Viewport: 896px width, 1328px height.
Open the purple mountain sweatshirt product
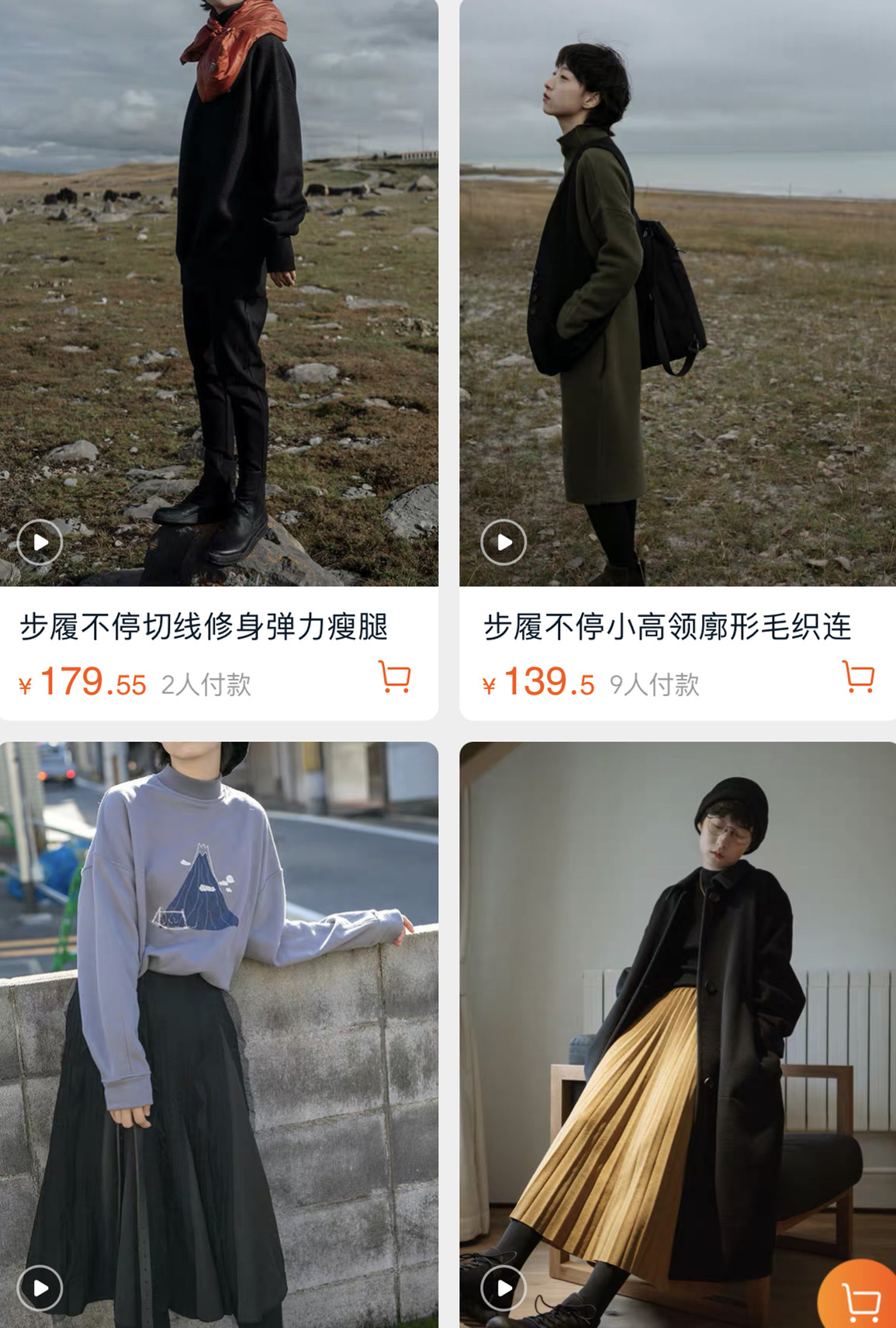point(219,1009)
